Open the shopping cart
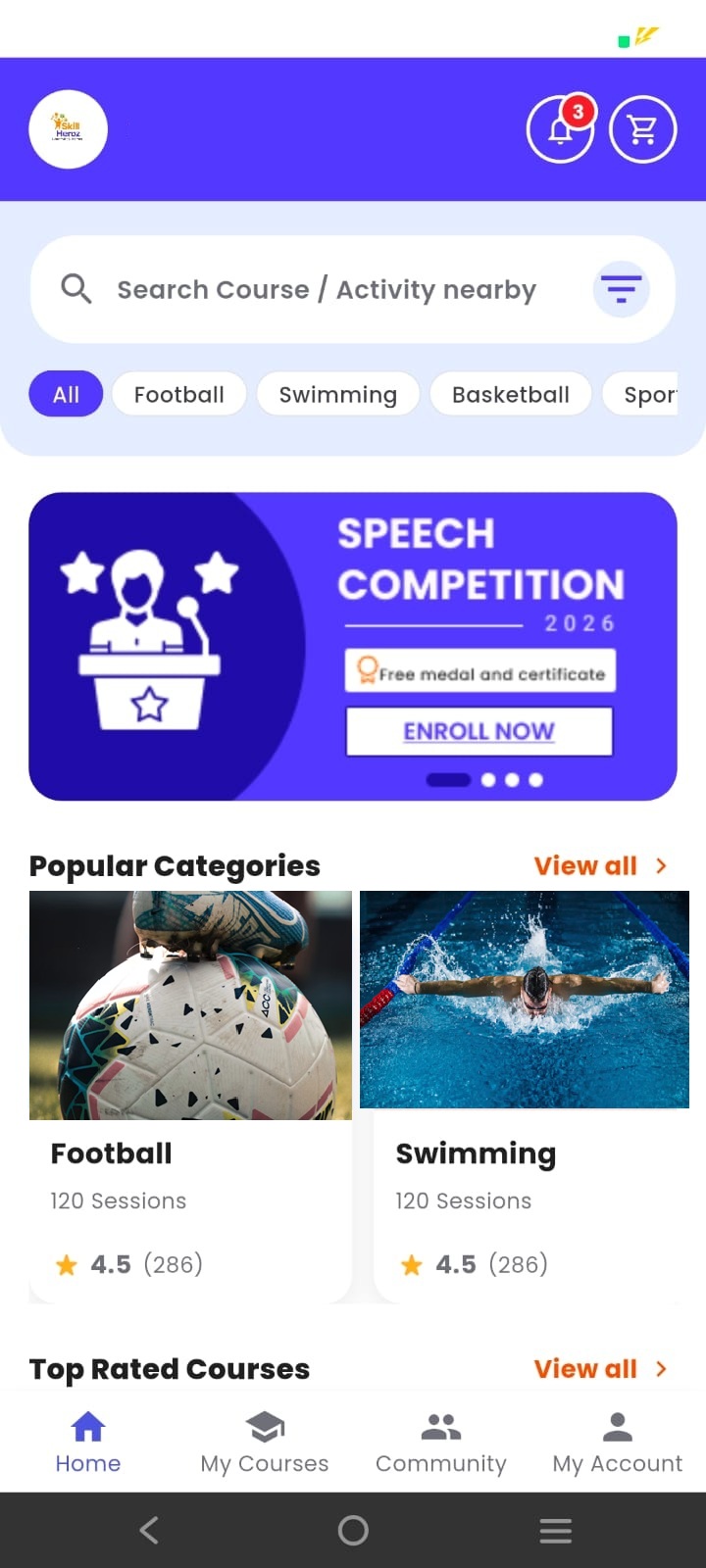 pyautogui.click(x=643, y=129)
